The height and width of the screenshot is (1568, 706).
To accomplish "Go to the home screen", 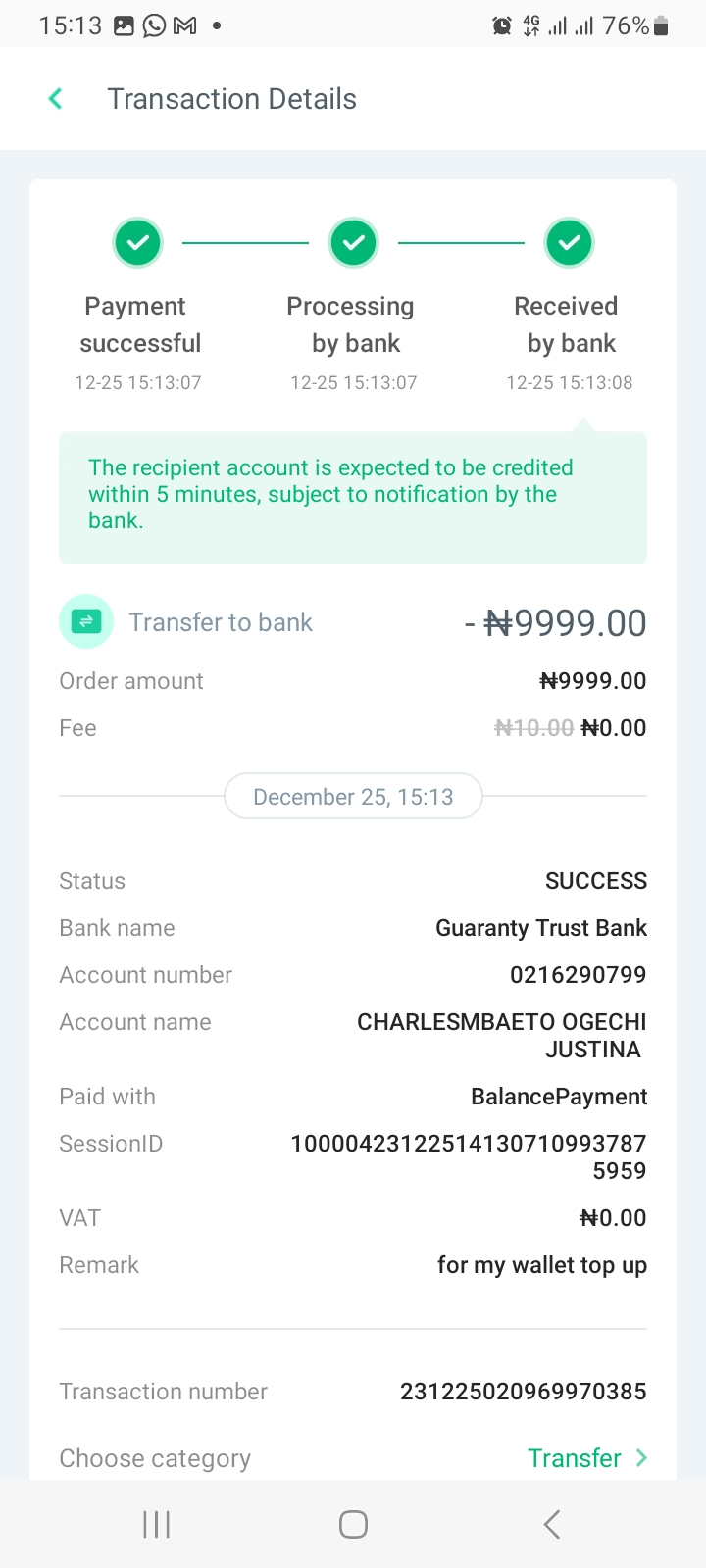I will click(353, 1524).
